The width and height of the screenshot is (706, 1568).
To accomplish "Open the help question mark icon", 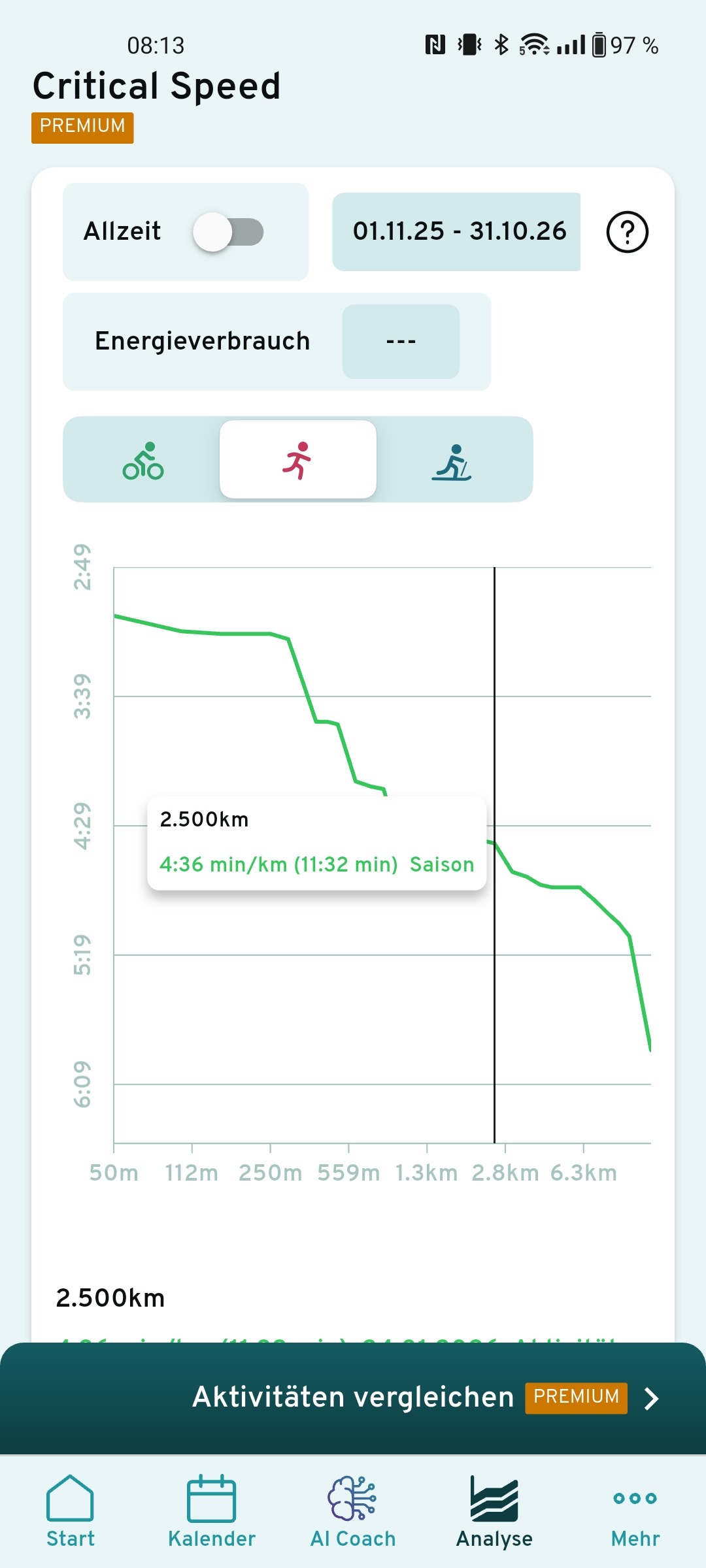I will tap(627, 232).
